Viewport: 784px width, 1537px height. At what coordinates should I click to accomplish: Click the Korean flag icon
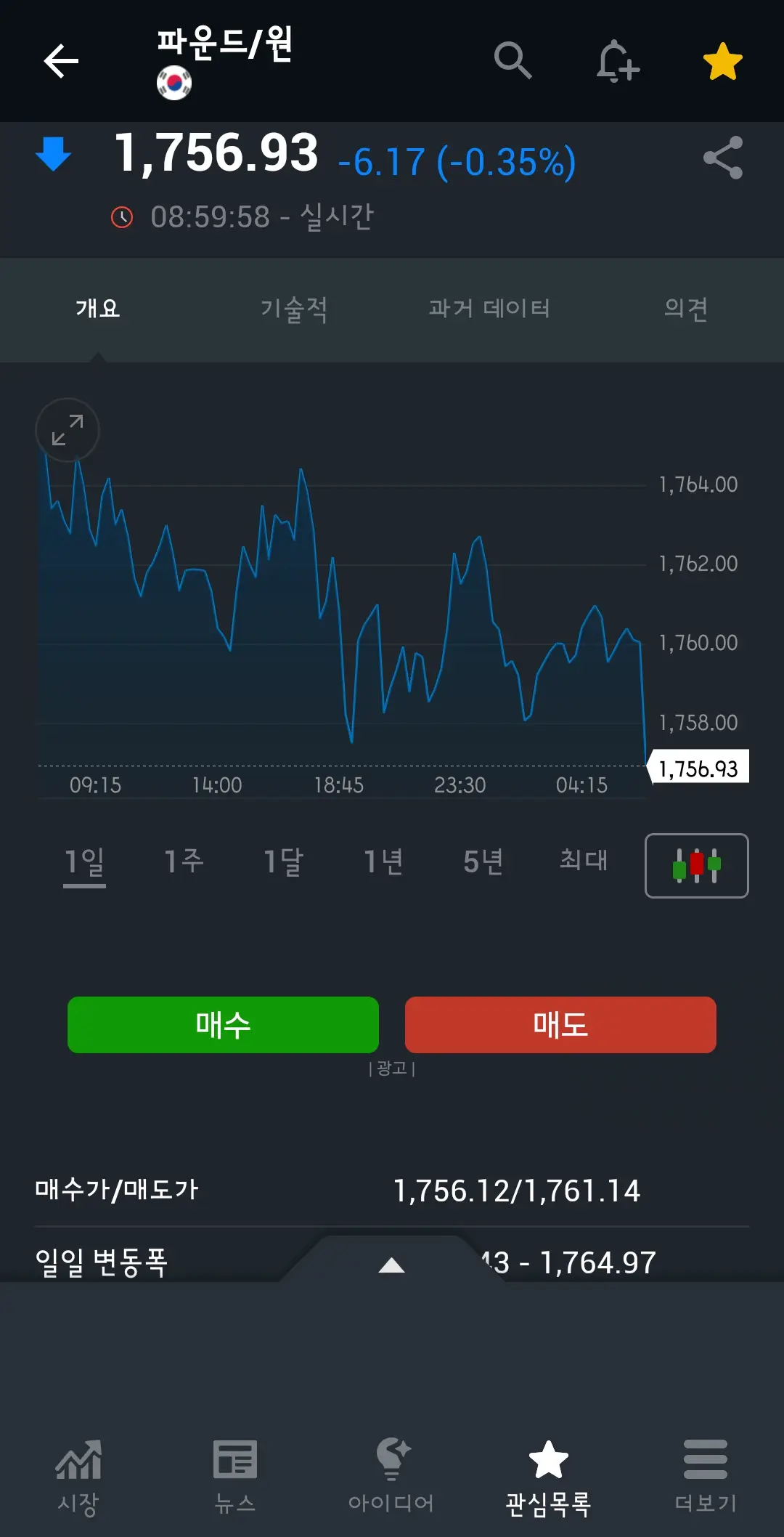174,82
